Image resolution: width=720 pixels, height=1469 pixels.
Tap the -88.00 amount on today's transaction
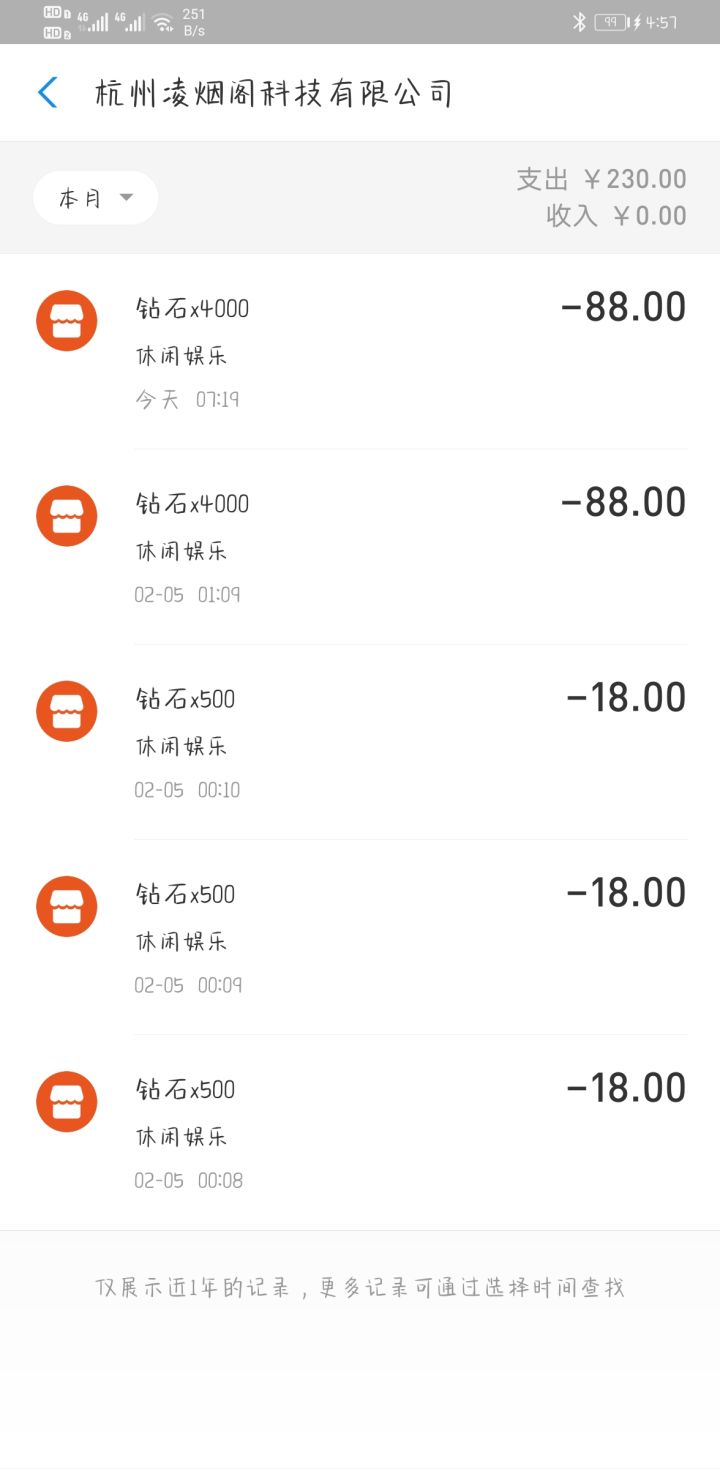[x=622, y=307]
